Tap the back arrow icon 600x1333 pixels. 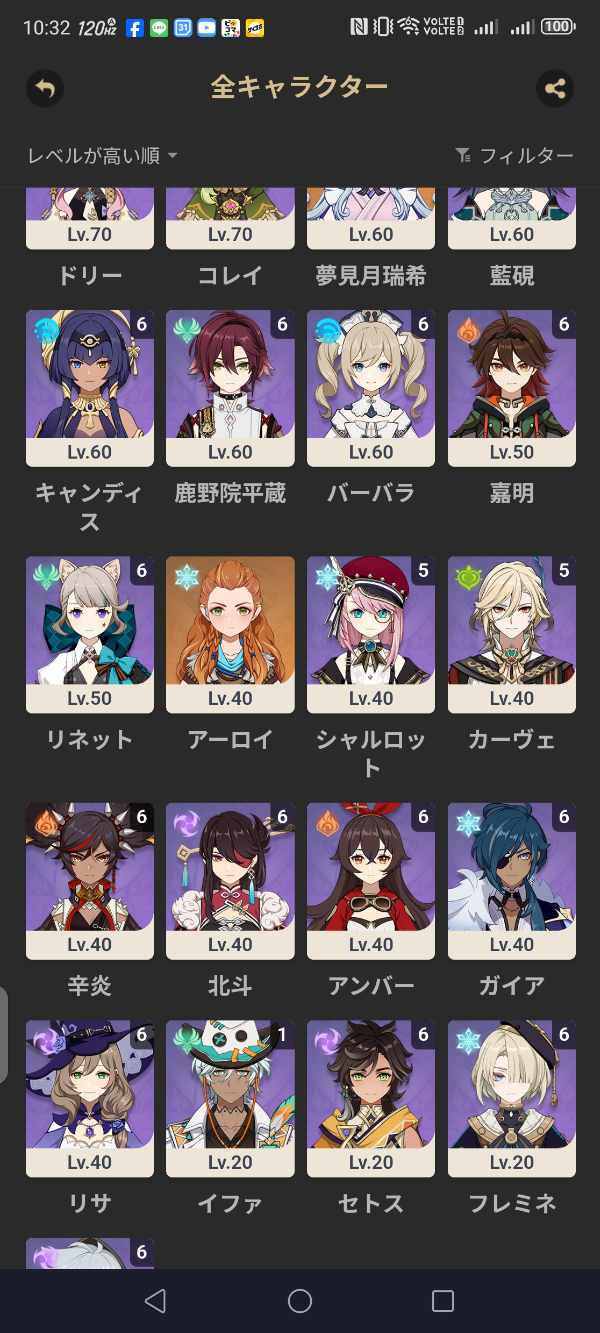point(45,88)
